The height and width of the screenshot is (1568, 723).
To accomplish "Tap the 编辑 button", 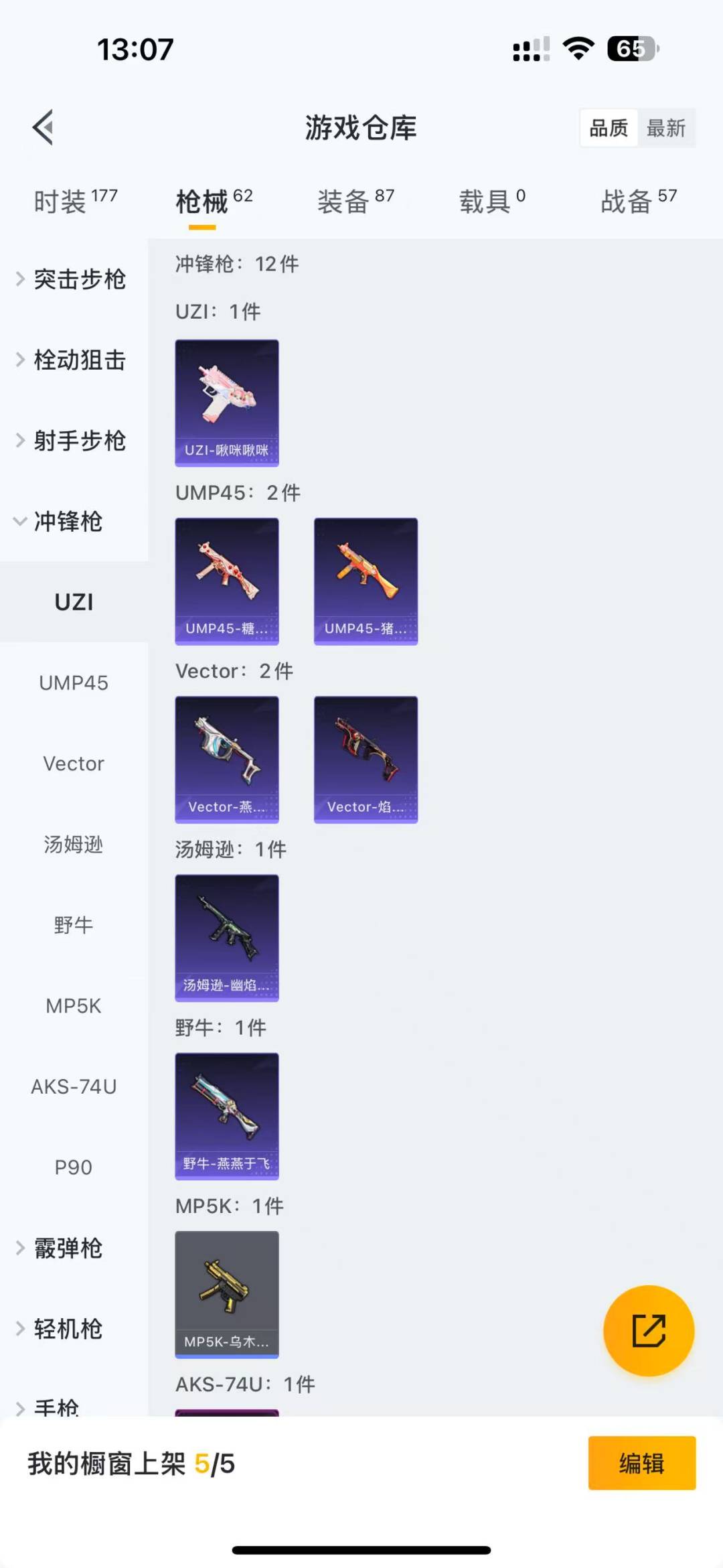I will (641, 1463).
